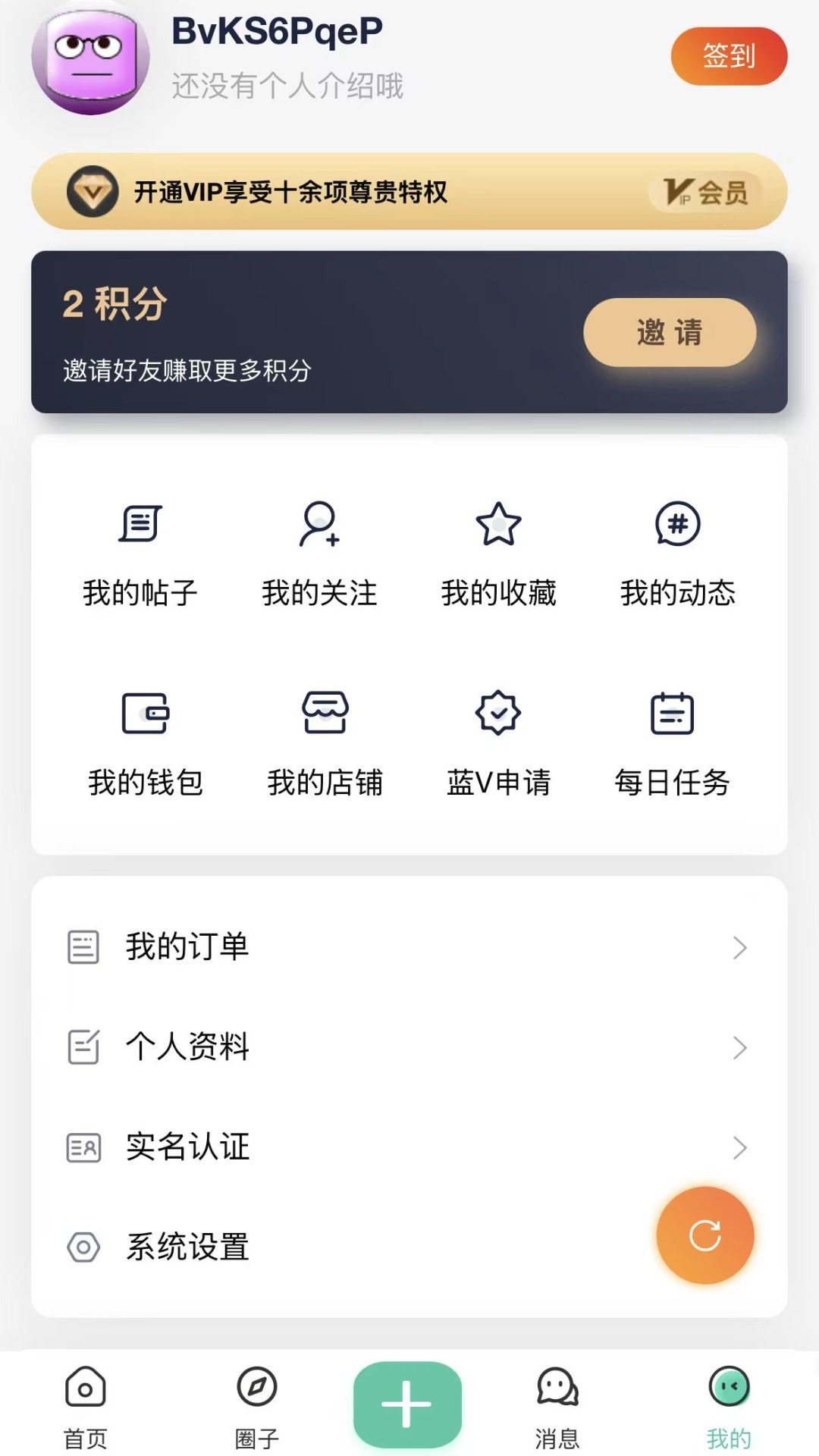Switch to the 首页 home tab
Screen dimensions: 819x1456
click(x=85, y=1405)
